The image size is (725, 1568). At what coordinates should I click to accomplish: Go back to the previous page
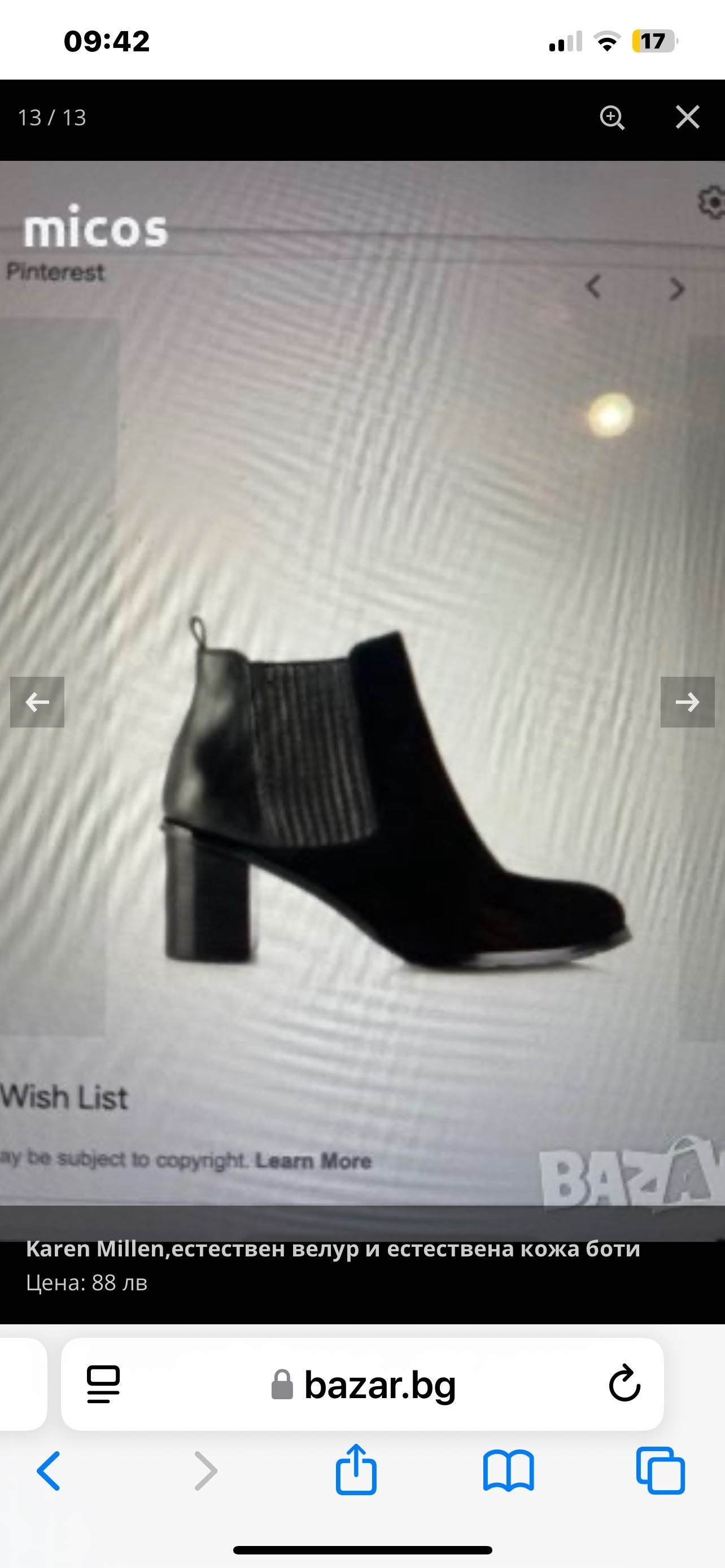pos(49,1470)
